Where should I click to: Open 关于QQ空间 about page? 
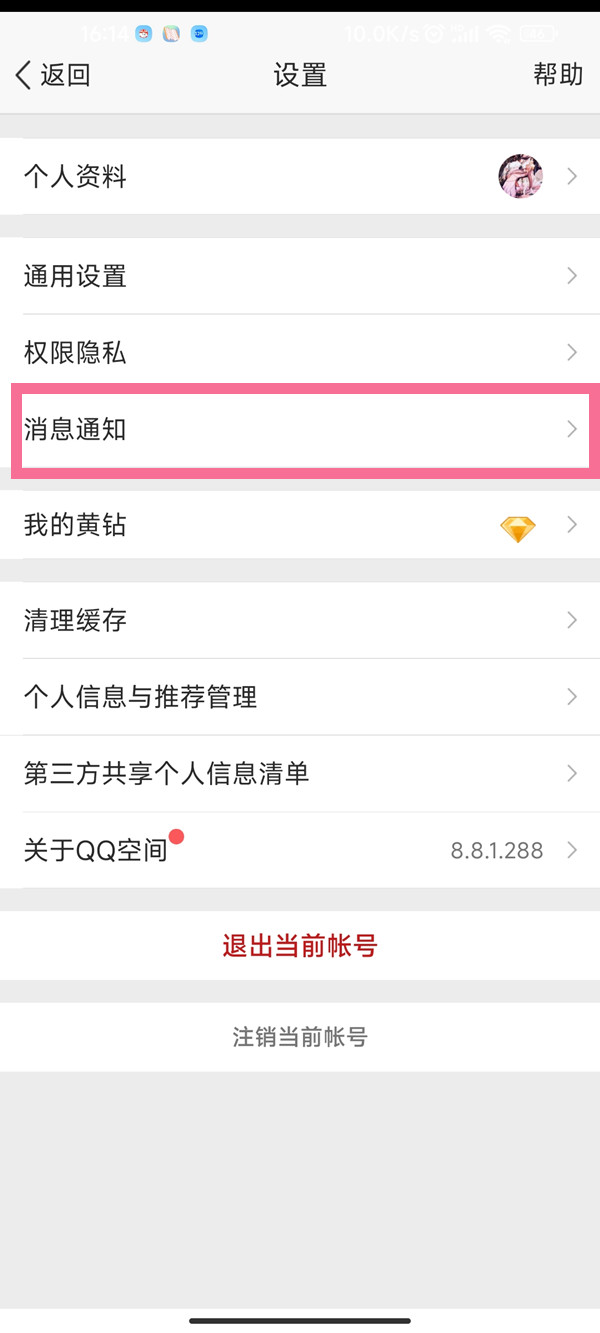click(300, 850)
